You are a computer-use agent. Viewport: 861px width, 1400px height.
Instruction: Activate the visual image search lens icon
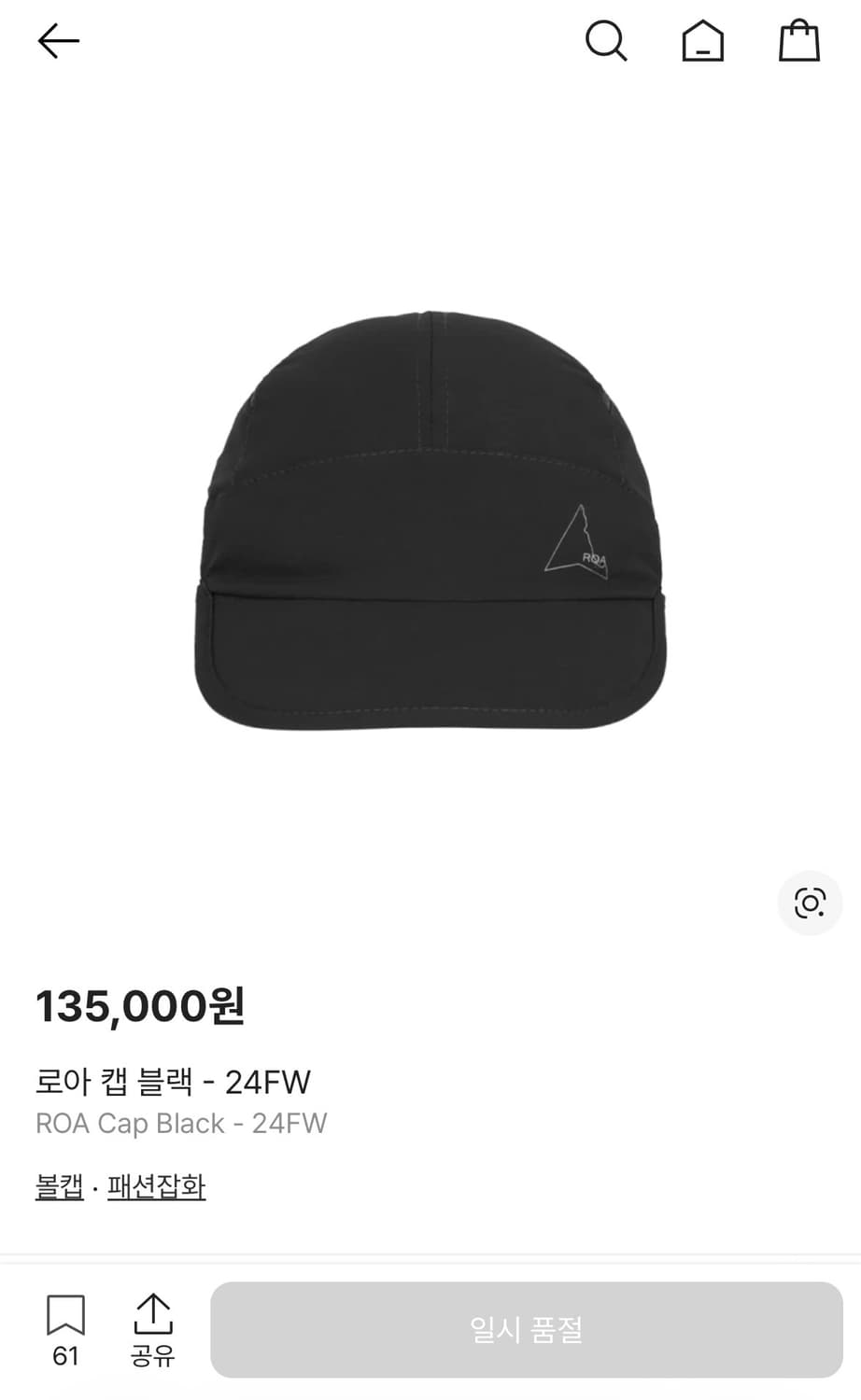click(x=809, y=903)
